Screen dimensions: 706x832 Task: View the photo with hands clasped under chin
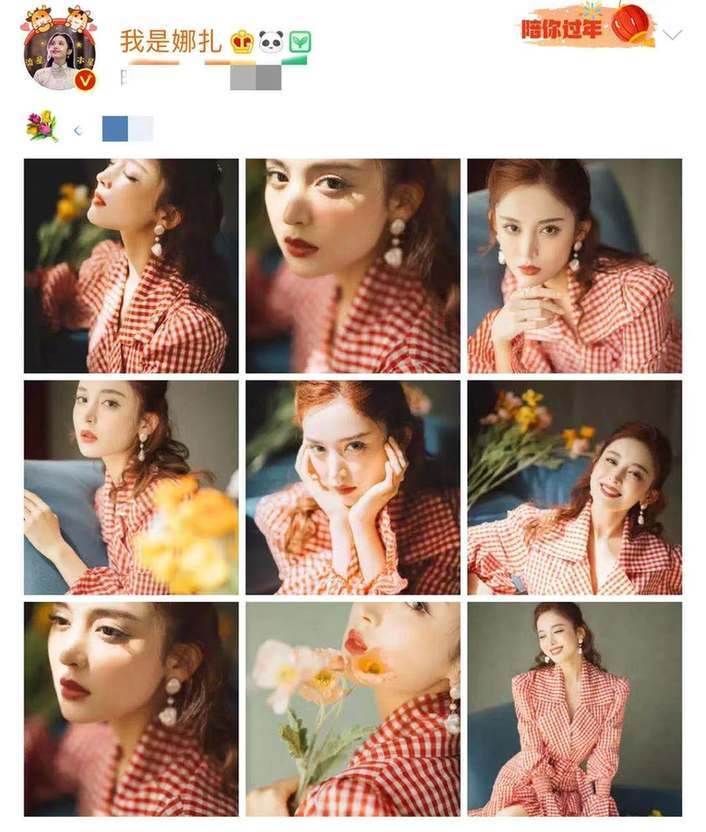(574, 265)
